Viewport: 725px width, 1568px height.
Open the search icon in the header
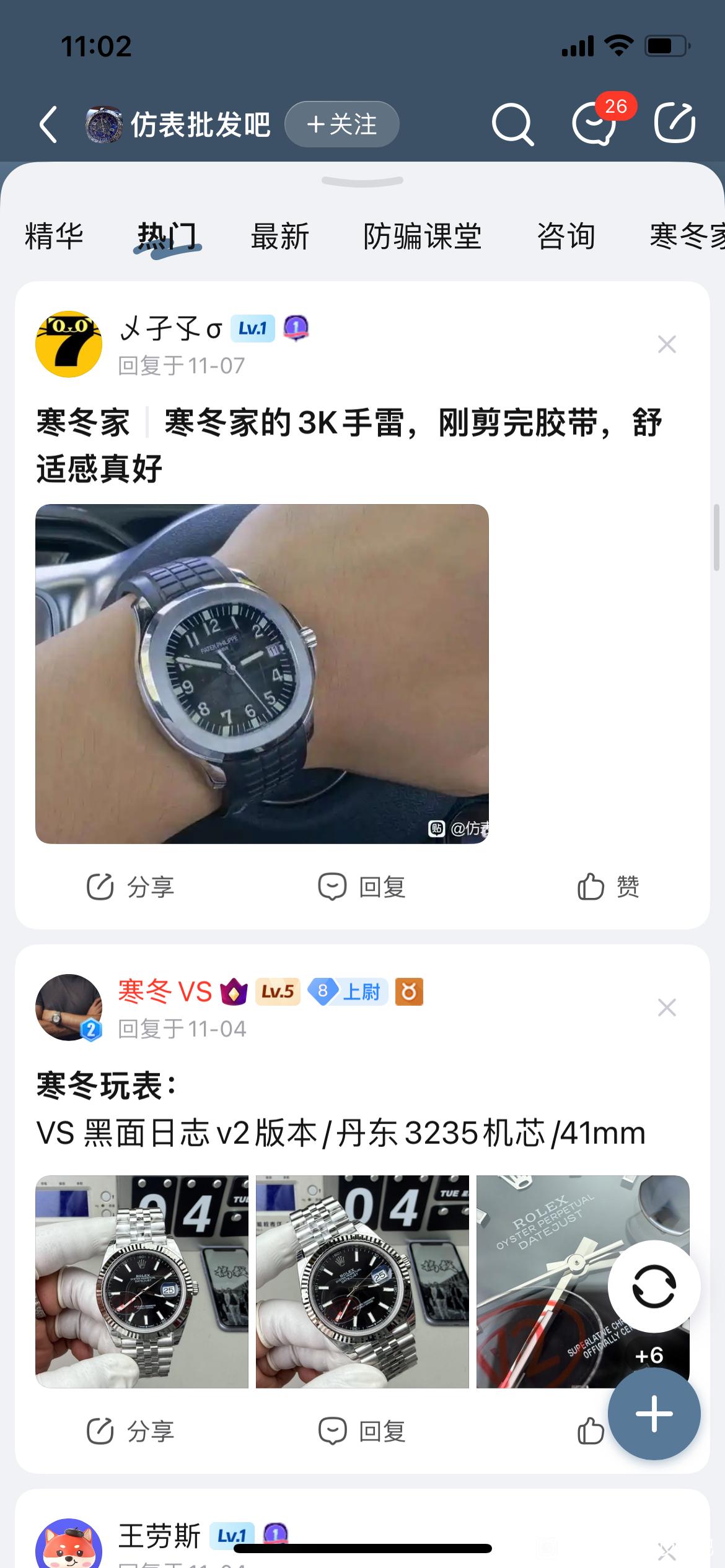pyautogui.click(x=512, y=124)
